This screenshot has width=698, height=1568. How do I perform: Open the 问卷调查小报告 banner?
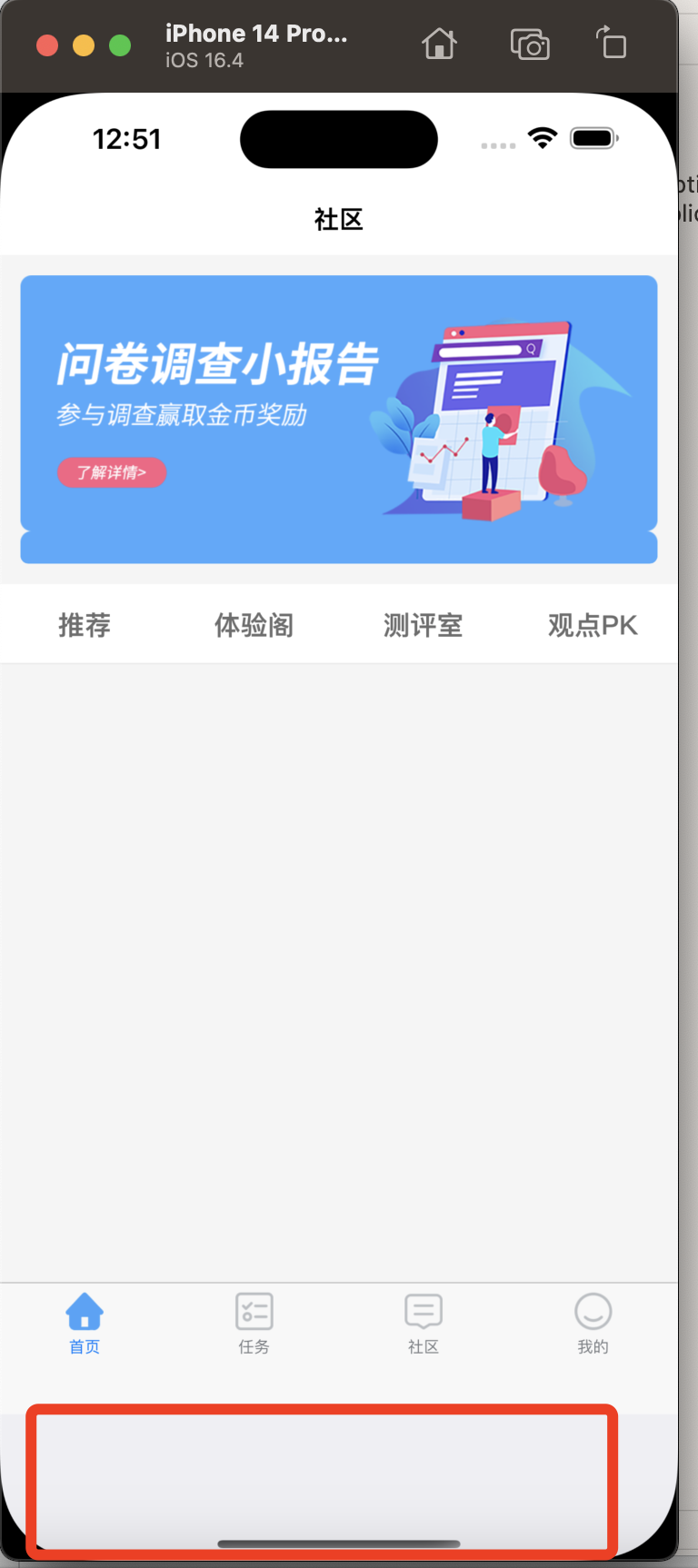click(338, 419)
